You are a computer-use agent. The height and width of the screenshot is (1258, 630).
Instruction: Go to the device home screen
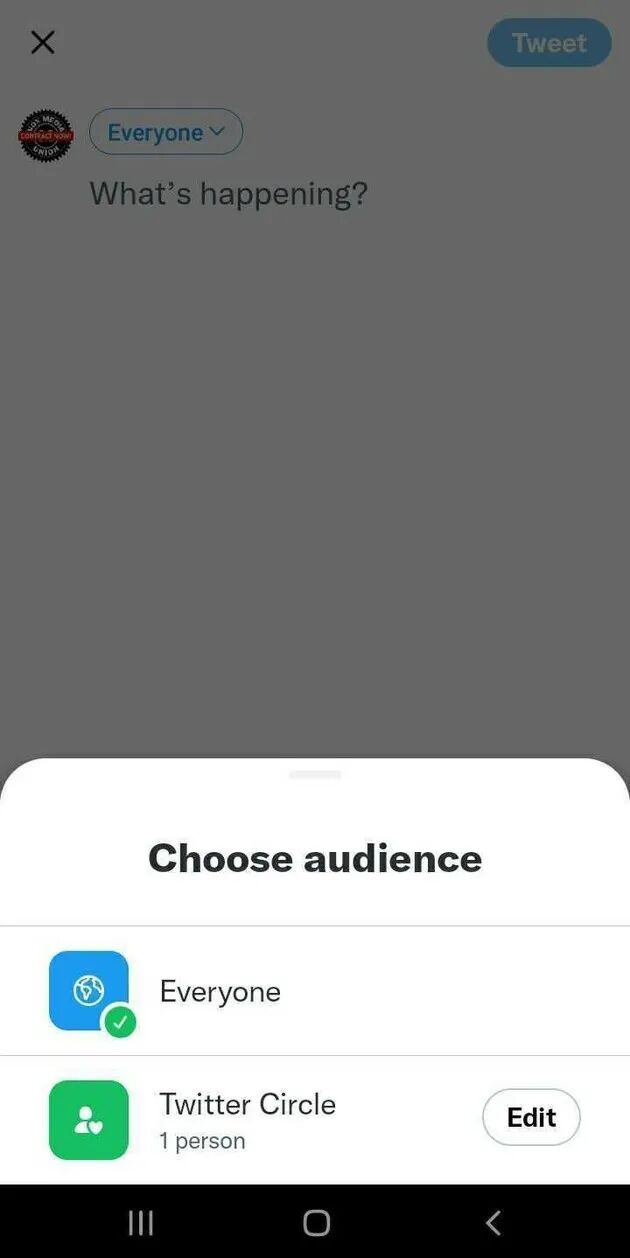pos(316,1222)
